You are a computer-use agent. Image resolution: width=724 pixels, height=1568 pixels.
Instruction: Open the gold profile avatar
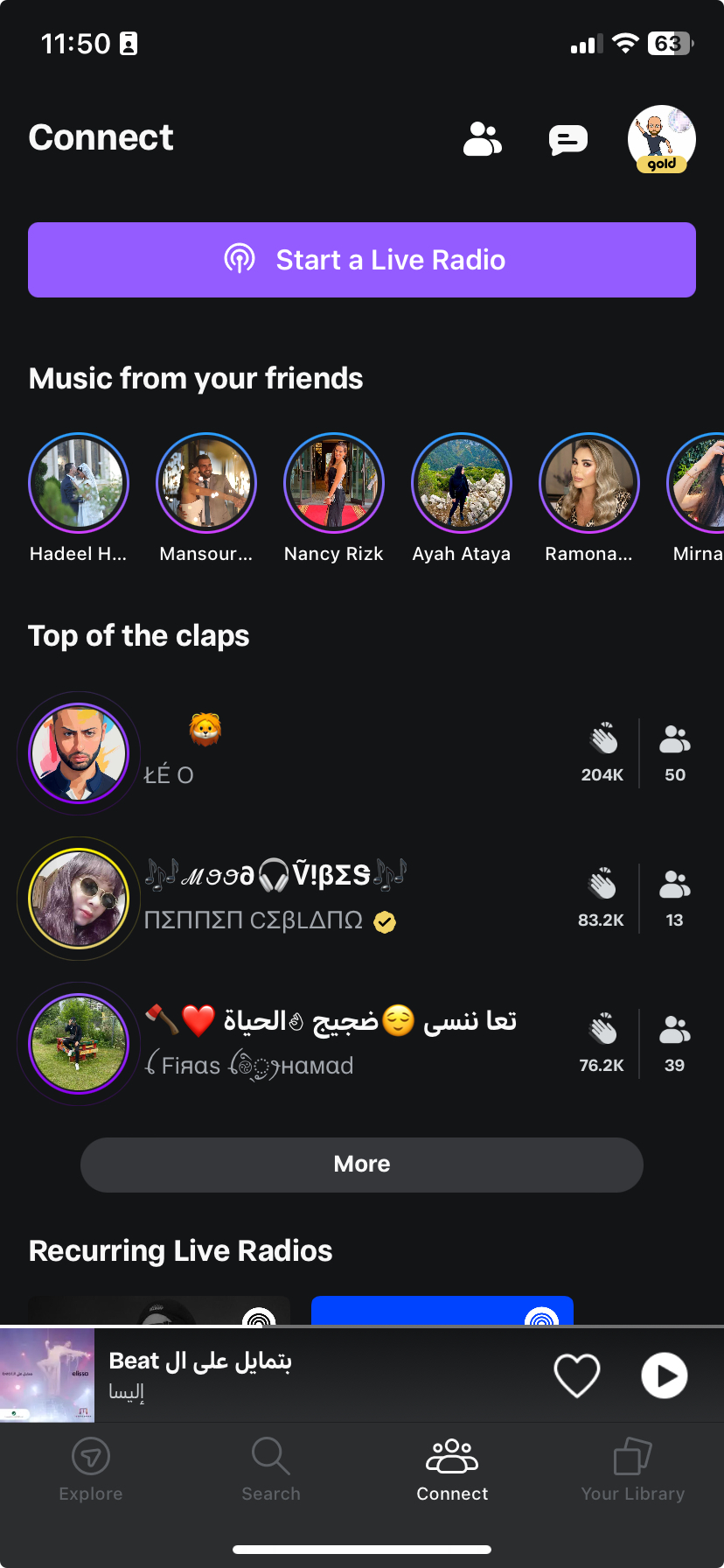(x=662, y=139)
